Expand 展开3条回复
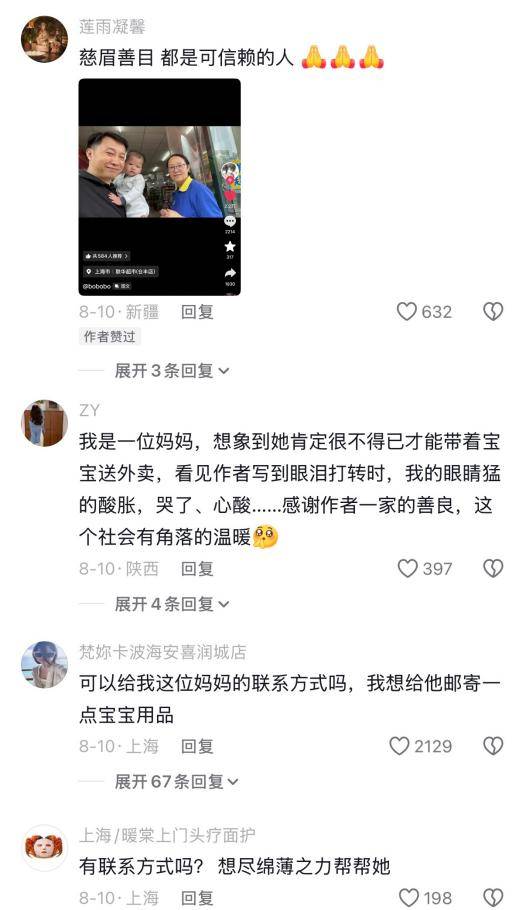The width and height of the screenshot is (526, 910). (172, 370)
